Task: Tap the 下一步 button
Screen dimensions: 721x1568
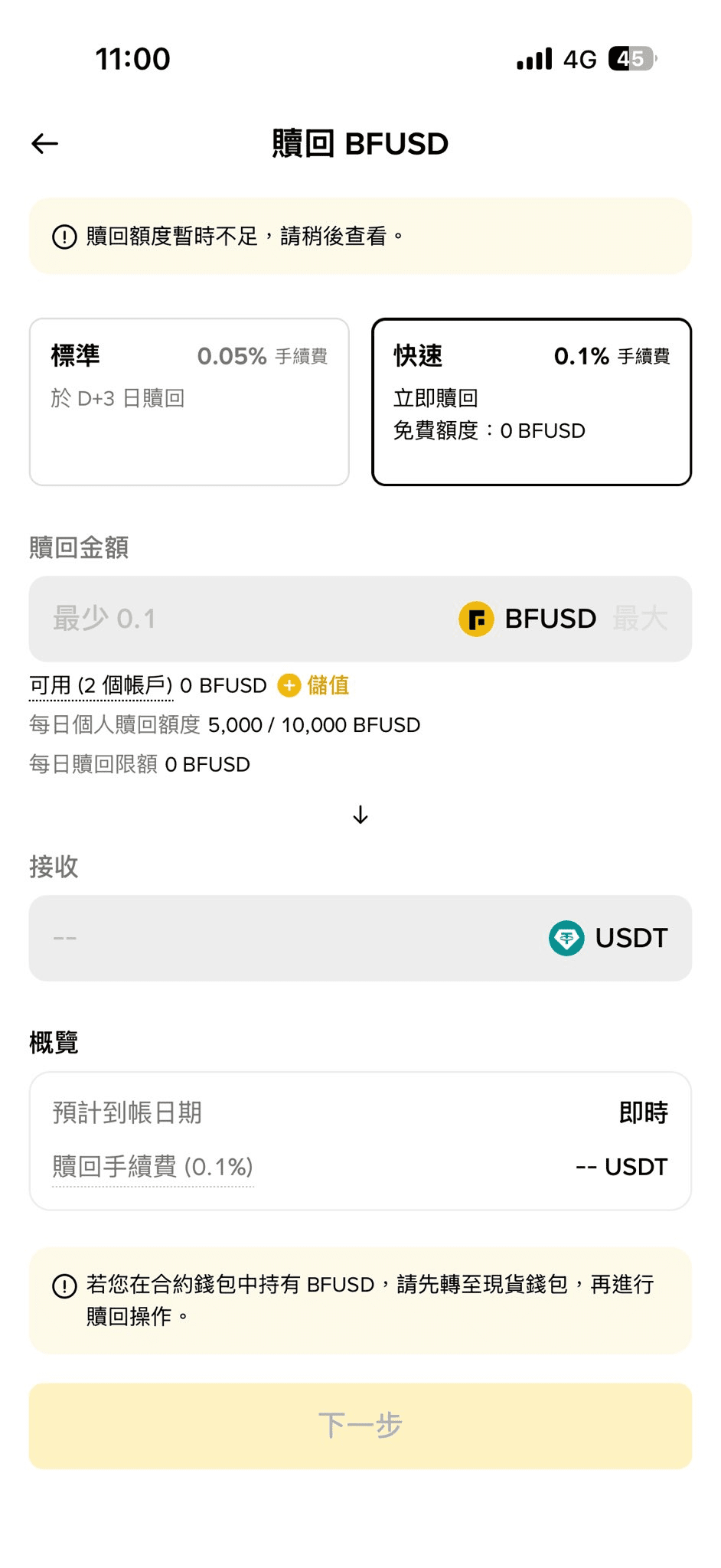Action: [360, 1426]
